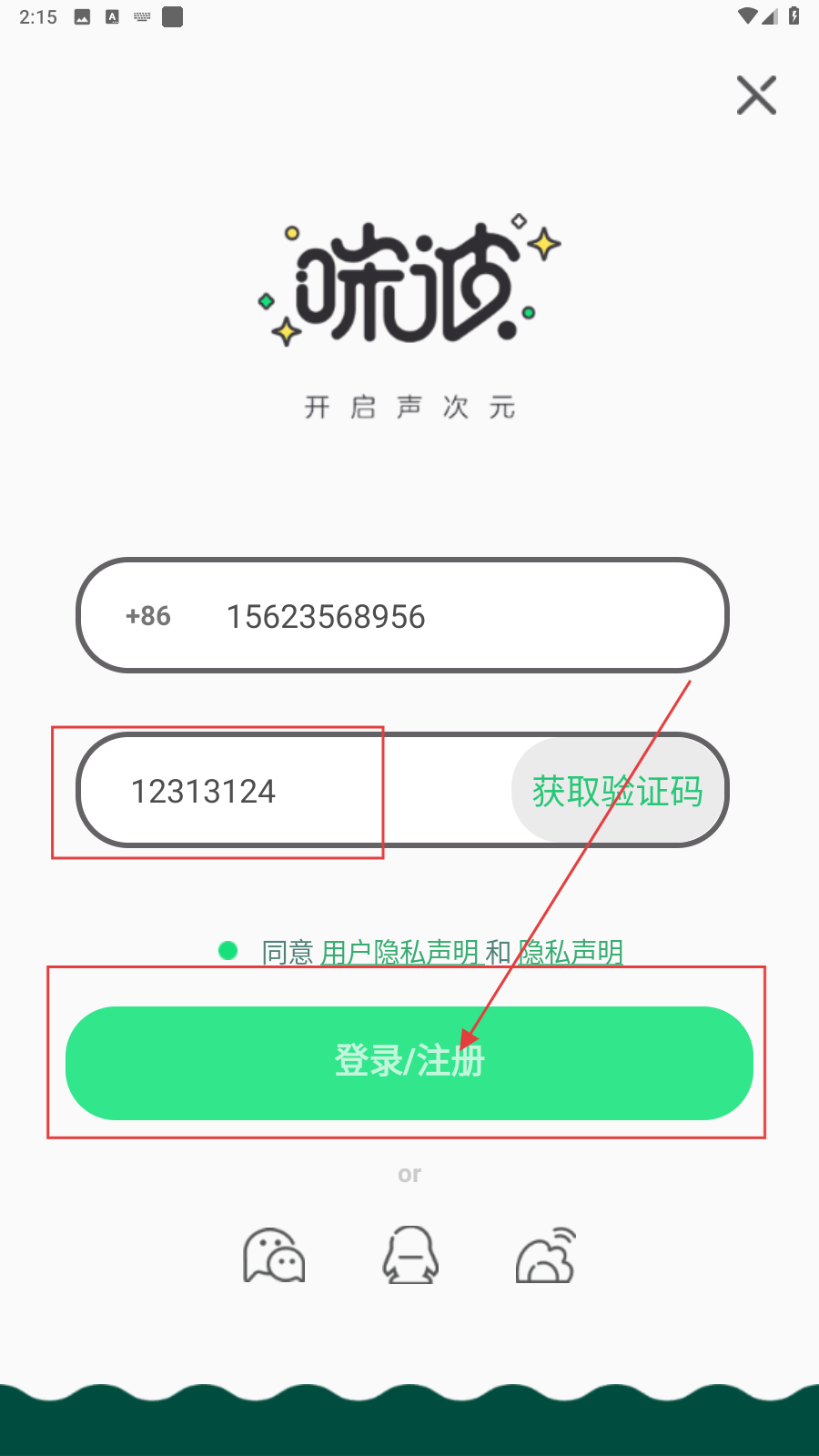Log in with QQ

pos(410,1256)
